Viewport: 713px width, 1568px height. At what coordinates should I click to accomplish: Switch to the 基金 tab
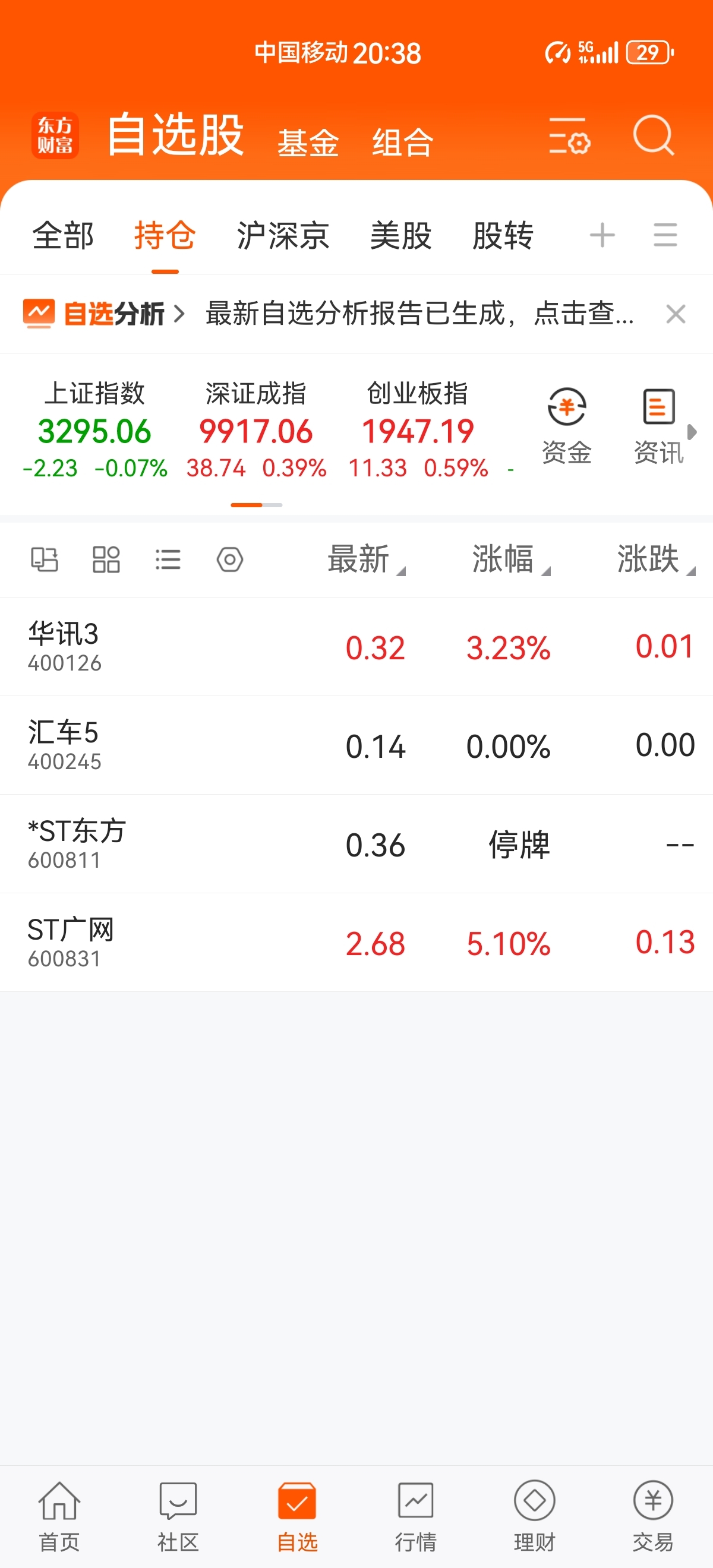(308, 143)
